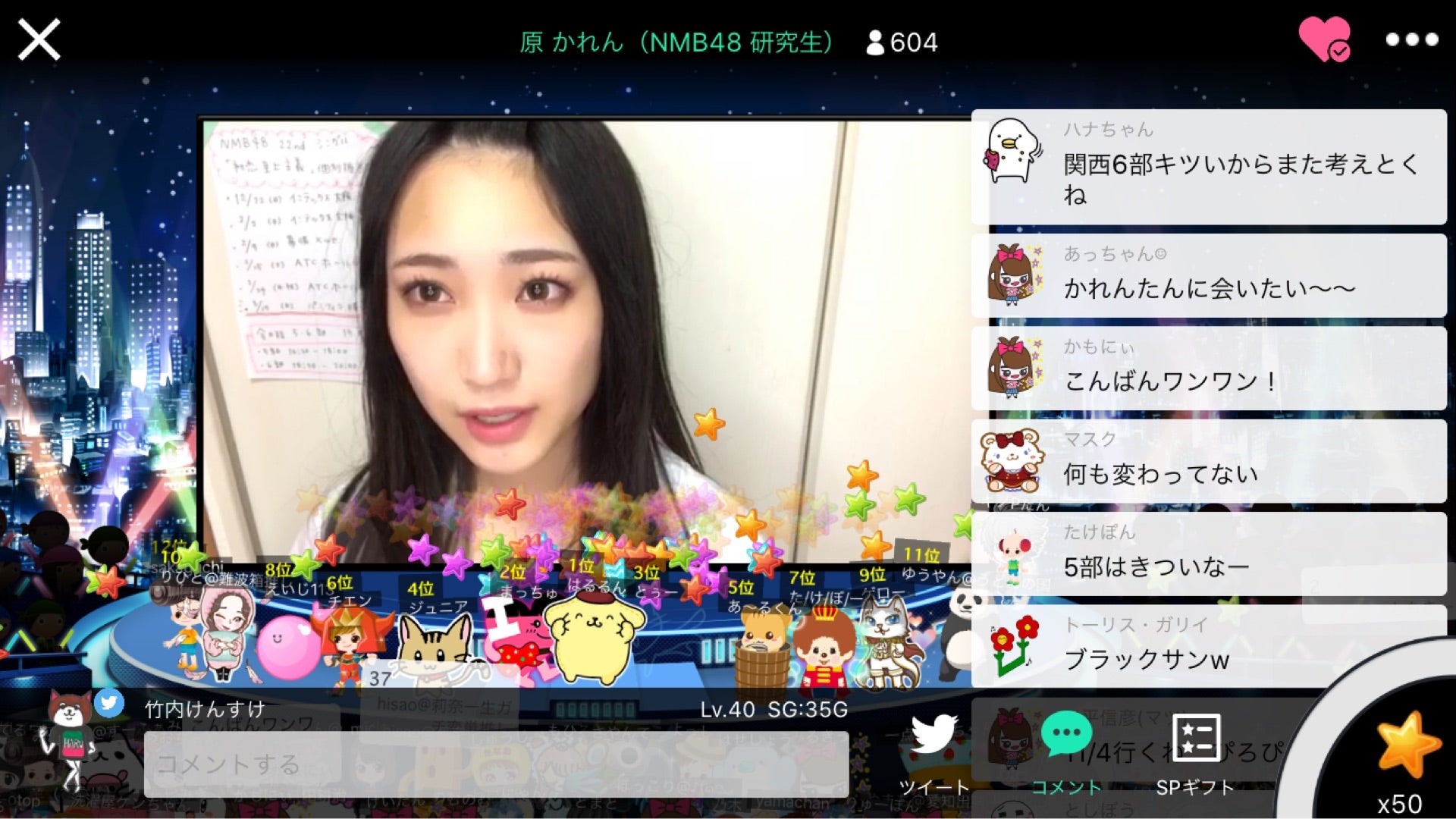Tap マスク's comment 何も変わってない
The width and height of the screenshot is (1456, 819).
tap(1209, 461)
